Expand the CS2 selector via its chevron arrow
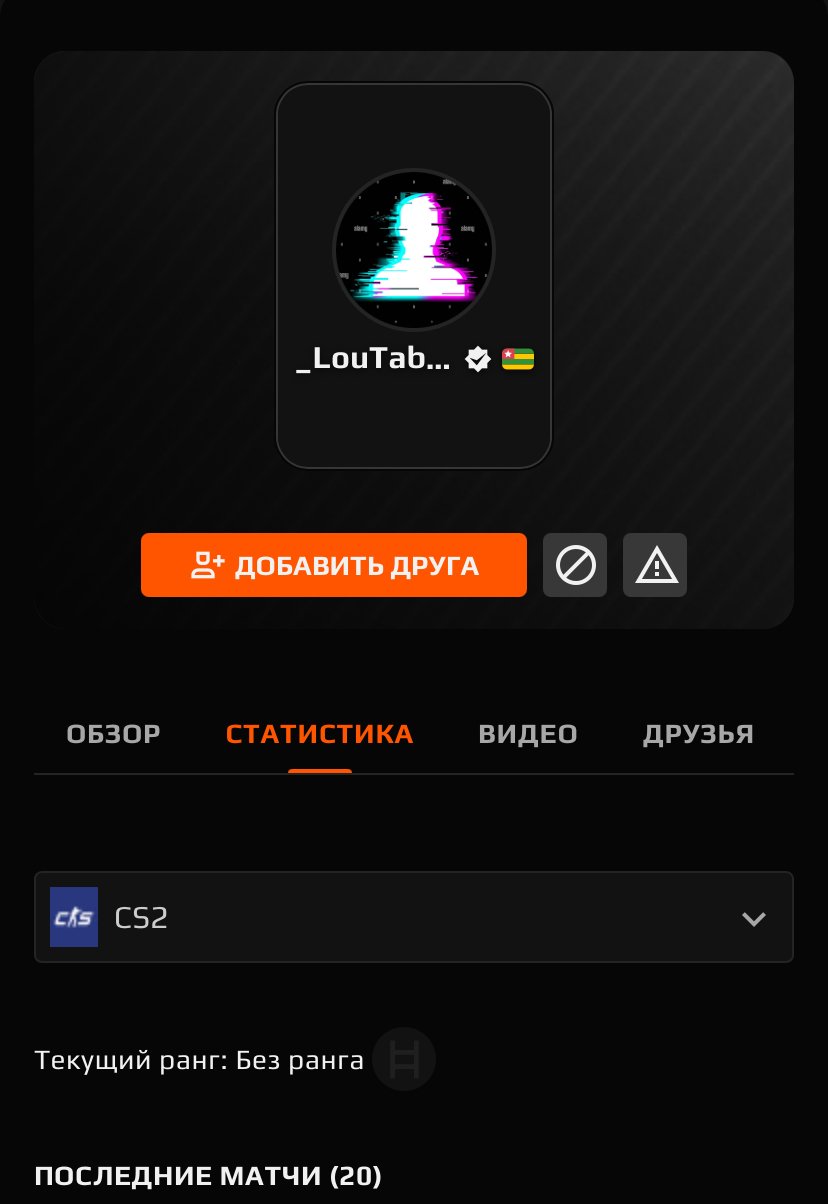This screenshot has width=828, height=1204. 754,919
